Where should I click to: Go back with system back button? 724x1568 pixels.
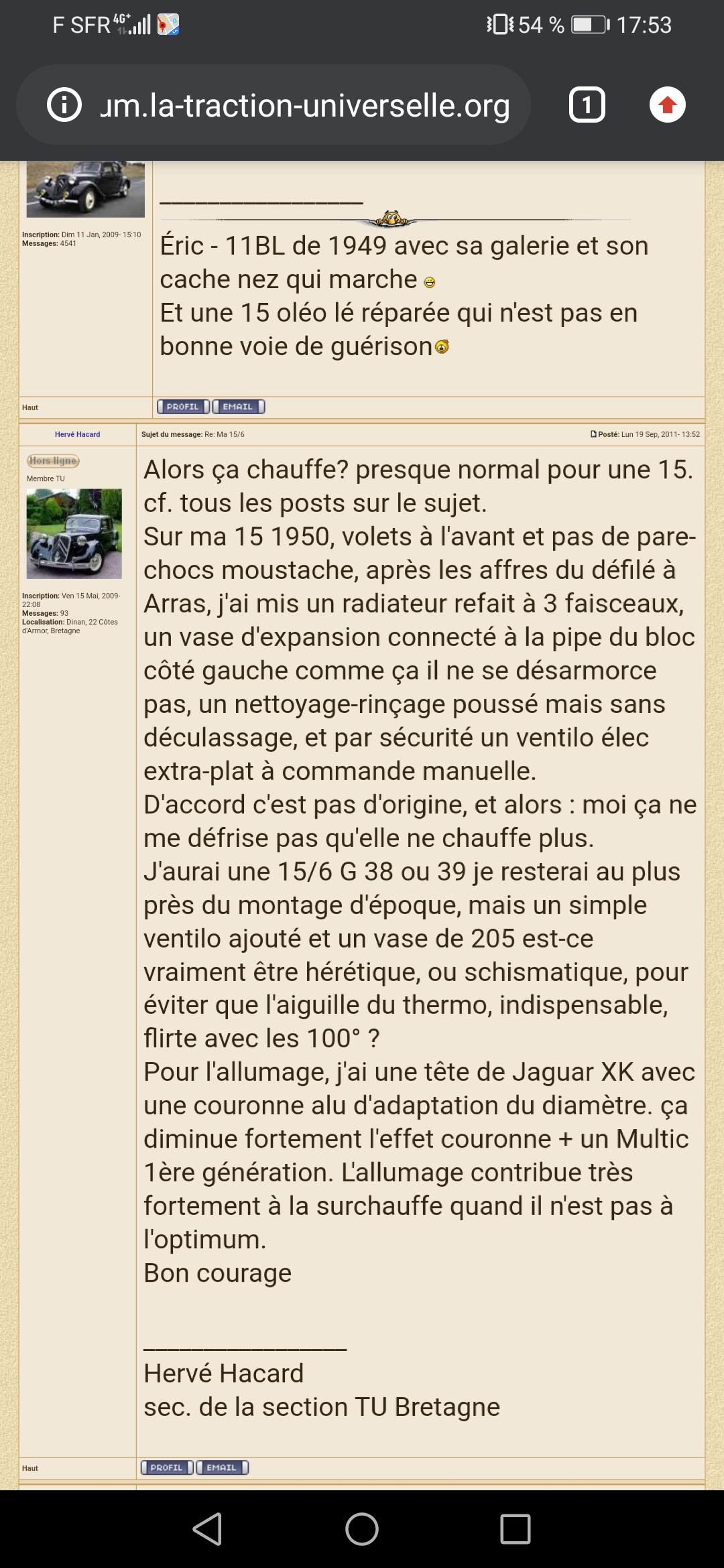click(207, 1529)
